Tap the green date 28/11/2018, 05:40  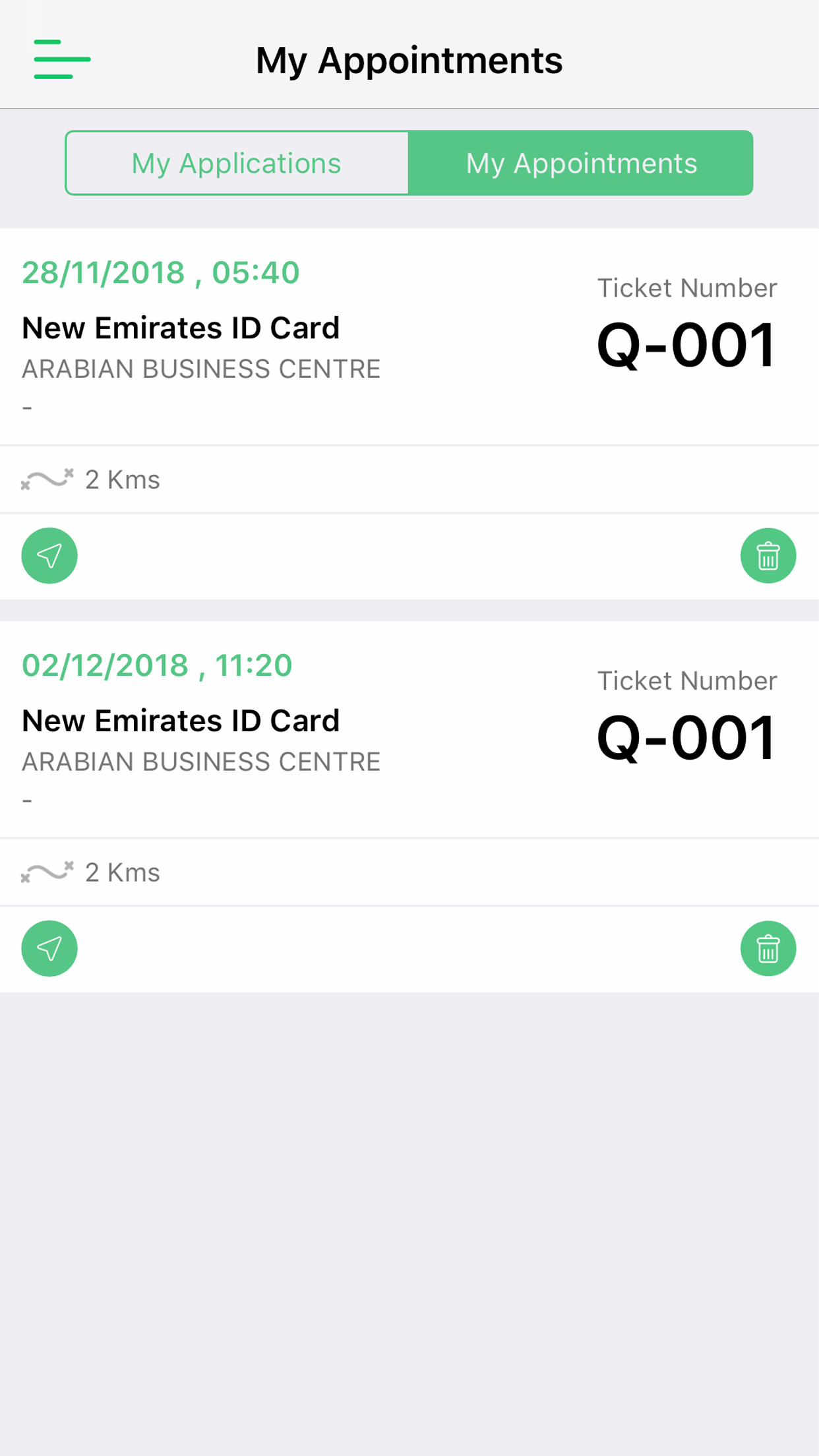(x=159, y=271)
